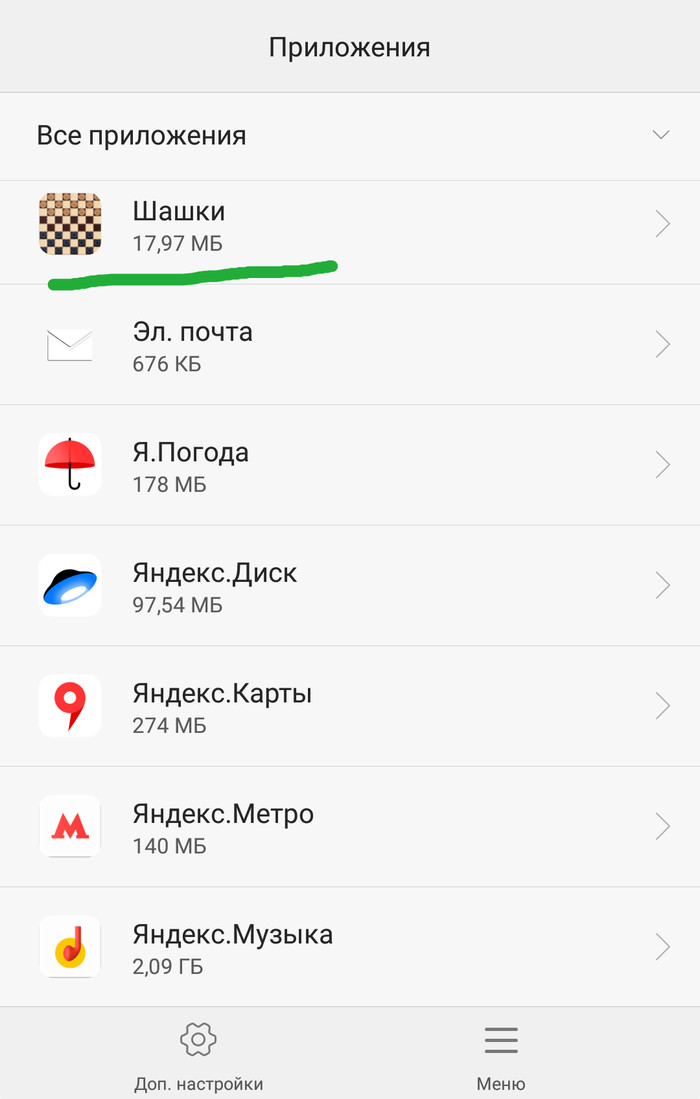View Яндекс.Диск app details

(350, 585)
